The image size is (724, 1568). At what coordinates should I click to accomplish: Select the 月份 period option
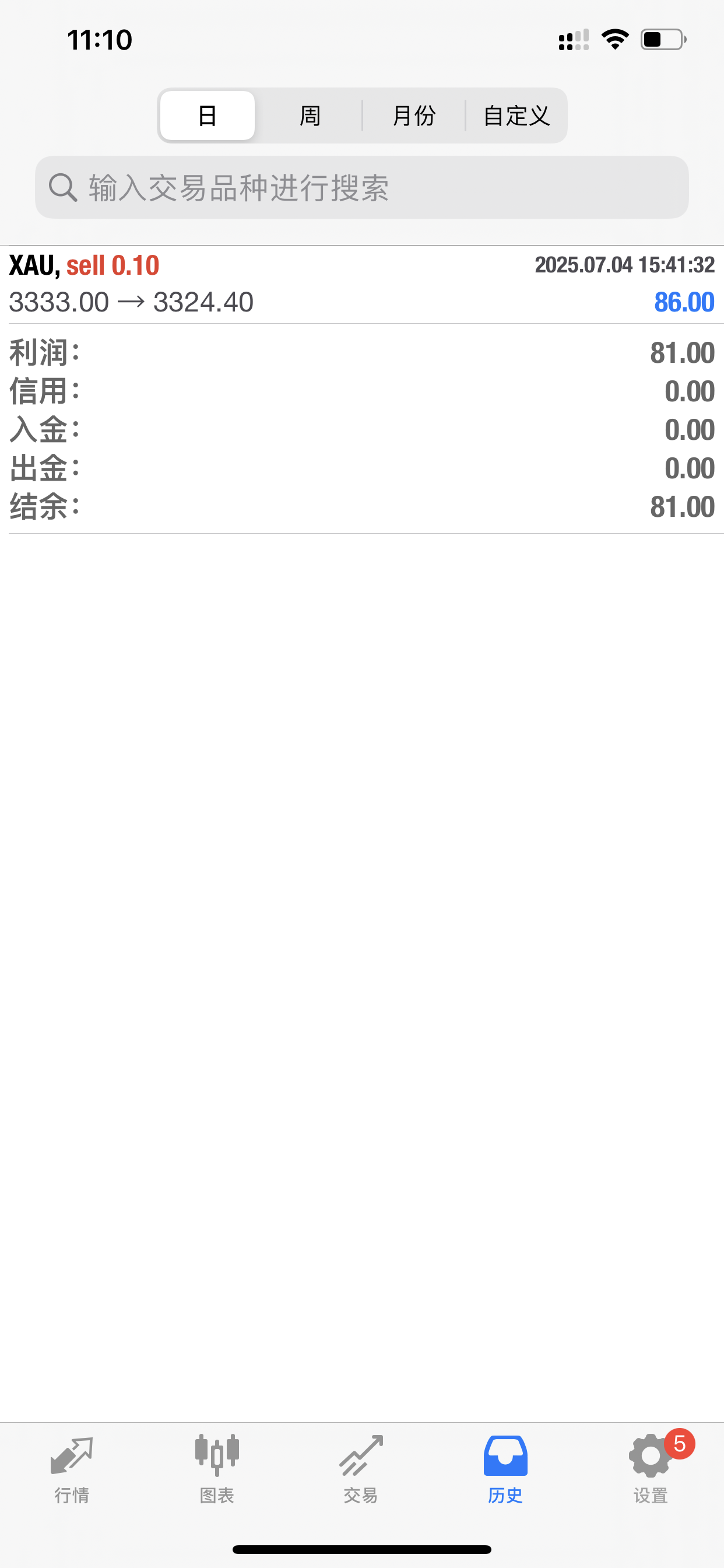pos(413,115)
